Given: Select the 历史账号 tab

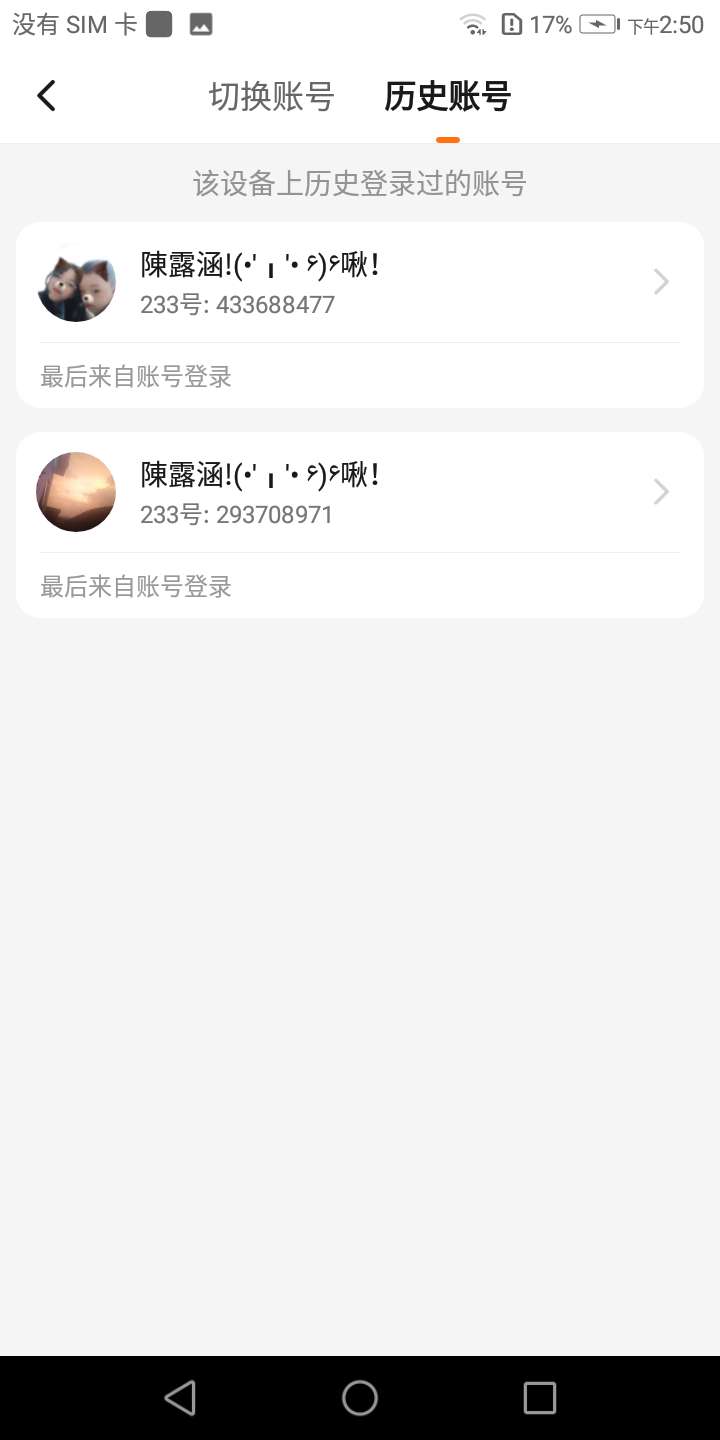Looking at the screenshot, I should pyautogui.click(x=447, y=97).
